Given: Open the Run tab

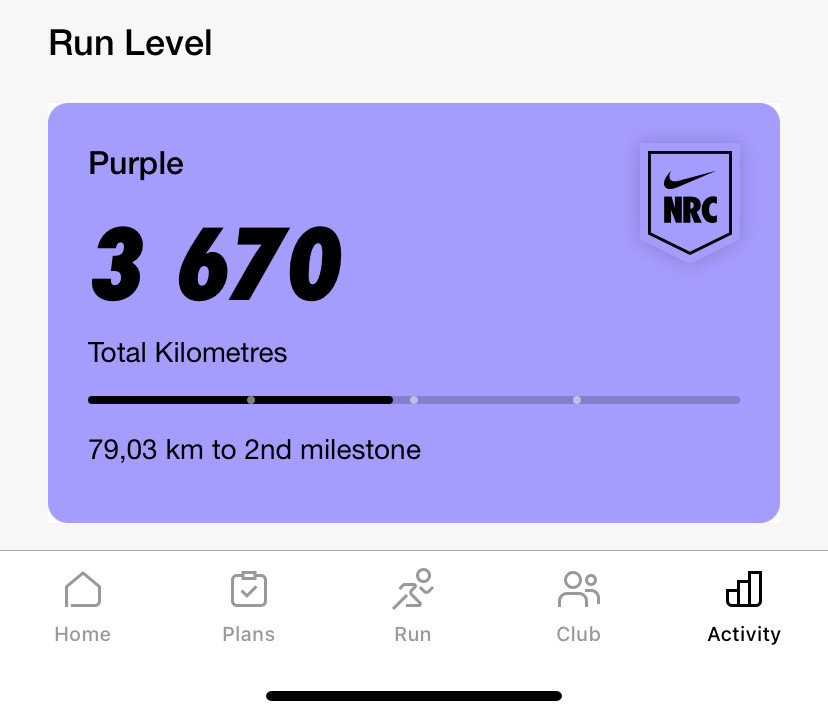Looking at the screenshot, I should 413,605.
